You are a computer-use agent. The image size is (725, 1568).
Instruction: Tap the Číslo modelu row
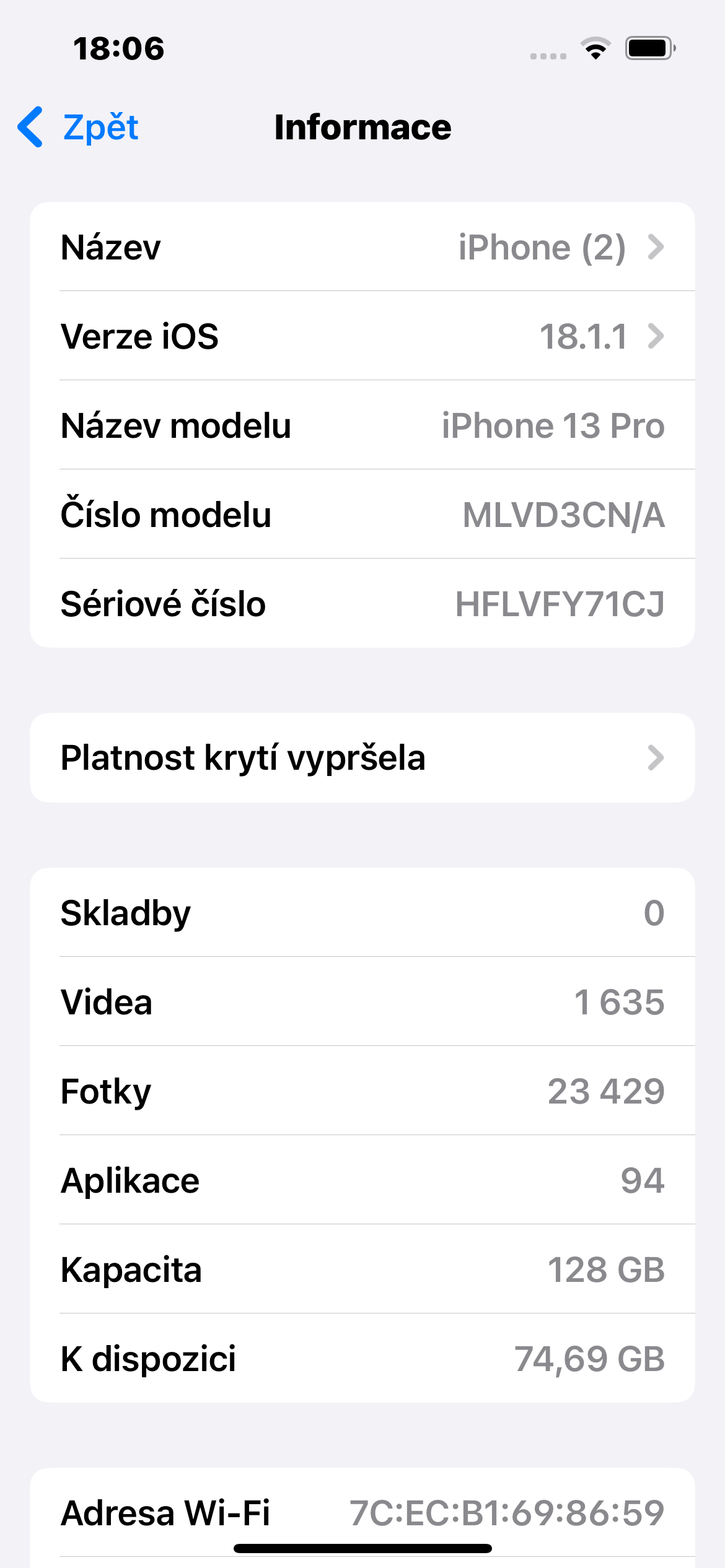point(362,515)
